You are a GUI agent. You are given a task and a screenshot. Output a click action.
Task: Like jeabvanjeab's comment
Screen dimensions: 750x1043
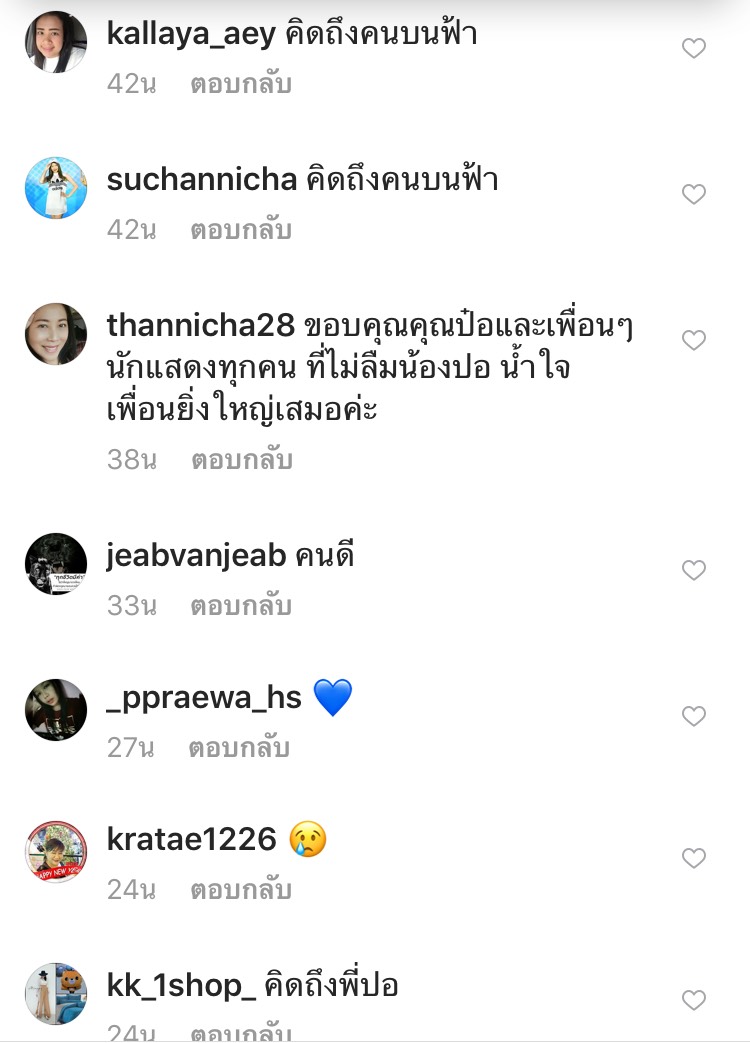[x=693, y=570]
